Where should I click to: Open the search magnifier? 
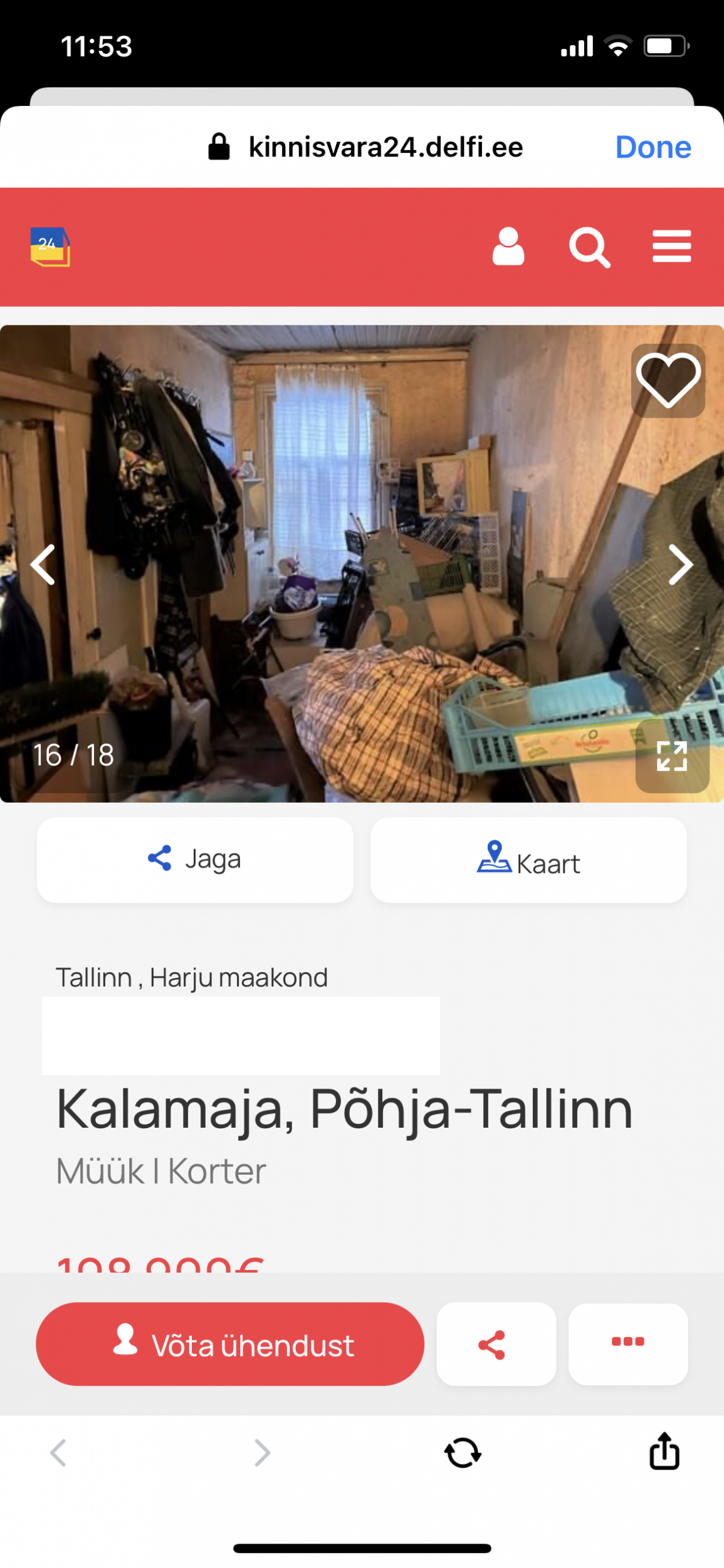[589, 248]
